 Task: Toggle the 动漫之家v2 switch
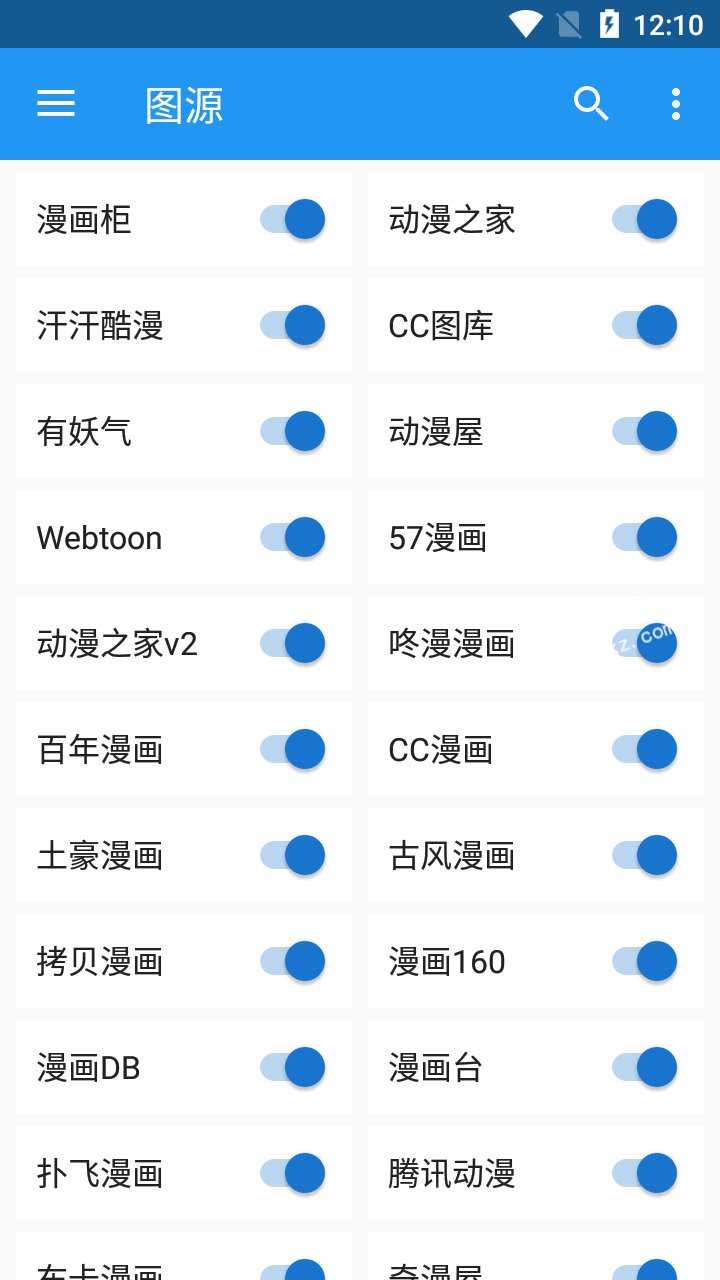[293, 643]
